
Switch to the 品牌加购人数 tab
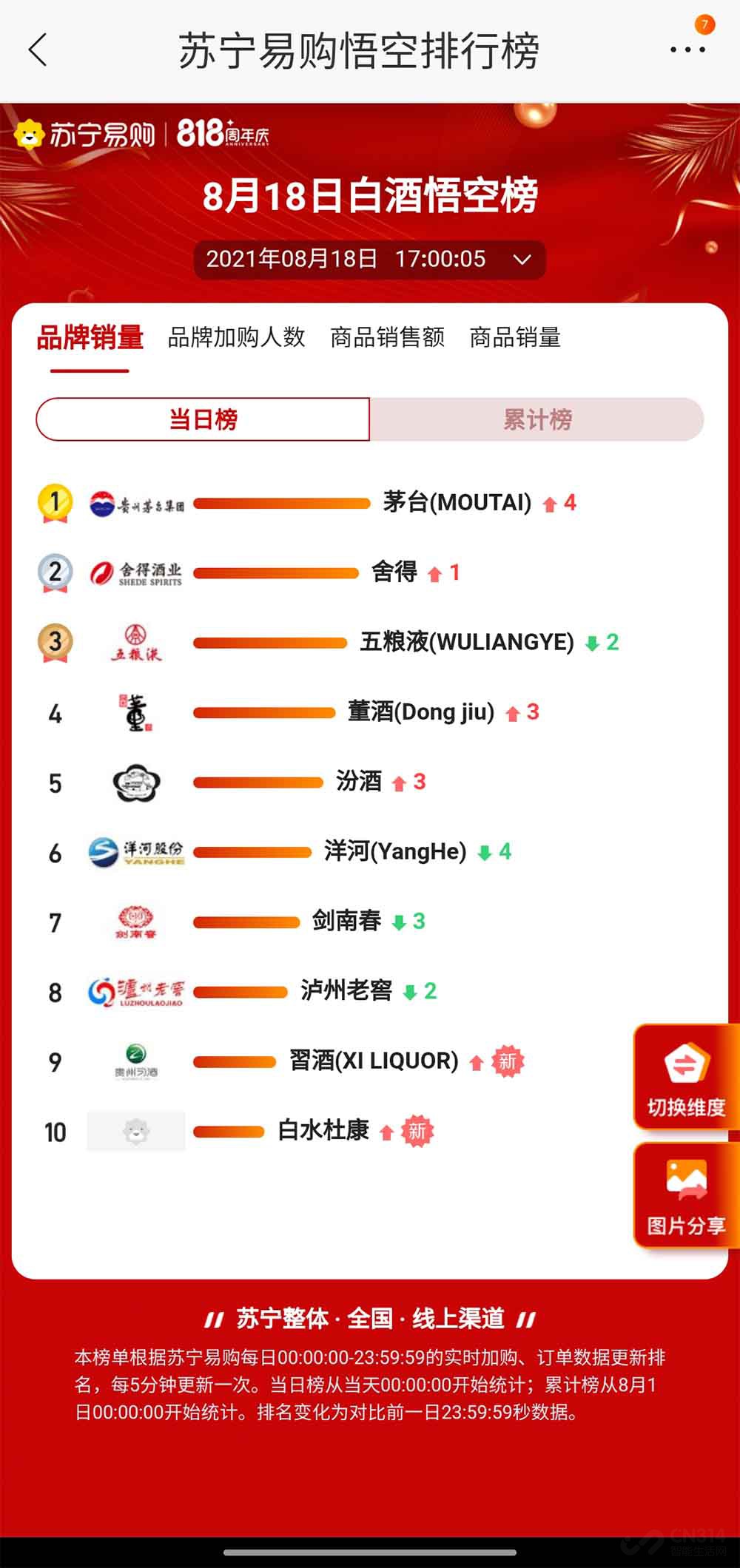(x=236, y=337)
